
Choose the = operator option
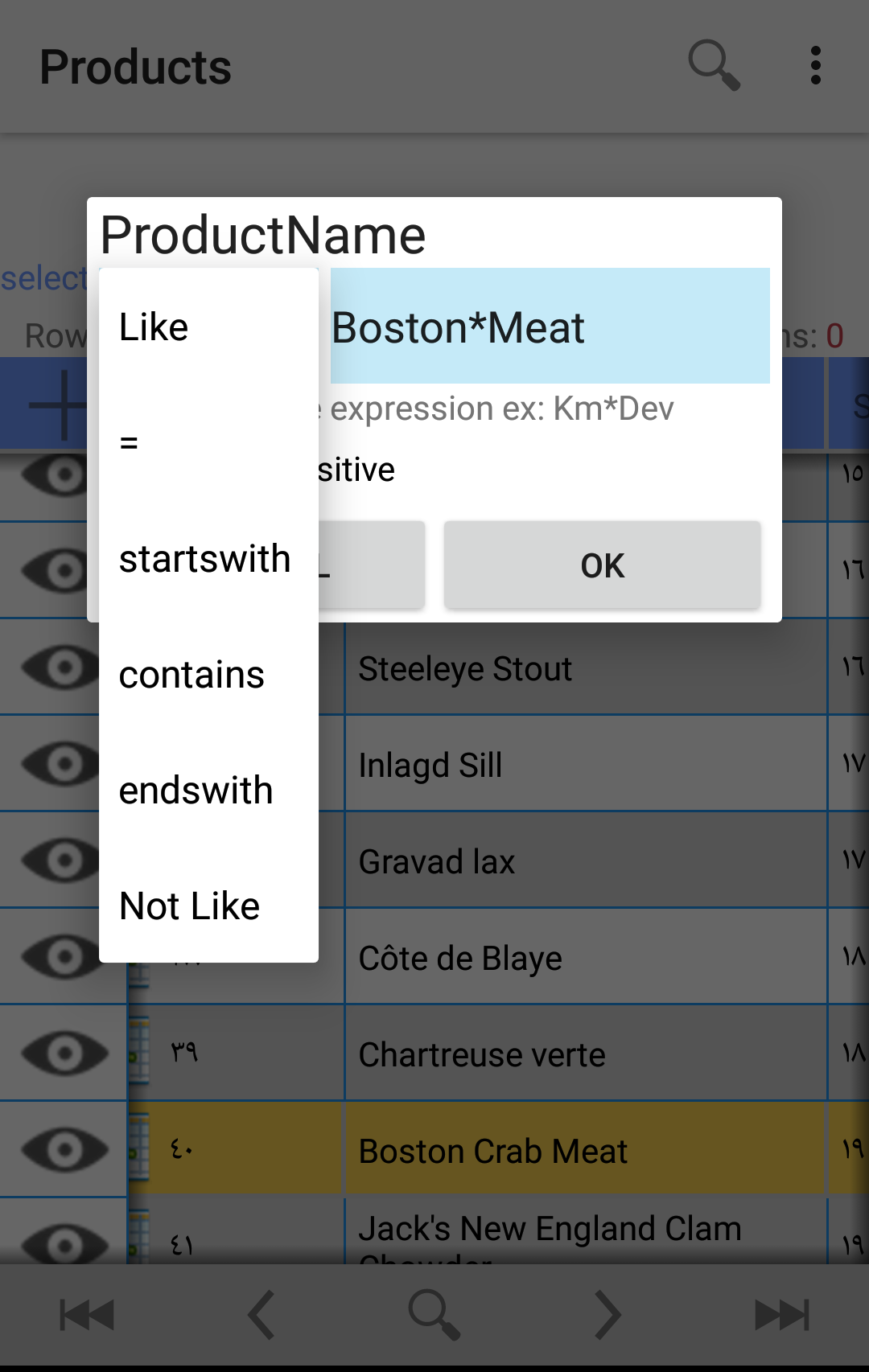click(208, 443)
